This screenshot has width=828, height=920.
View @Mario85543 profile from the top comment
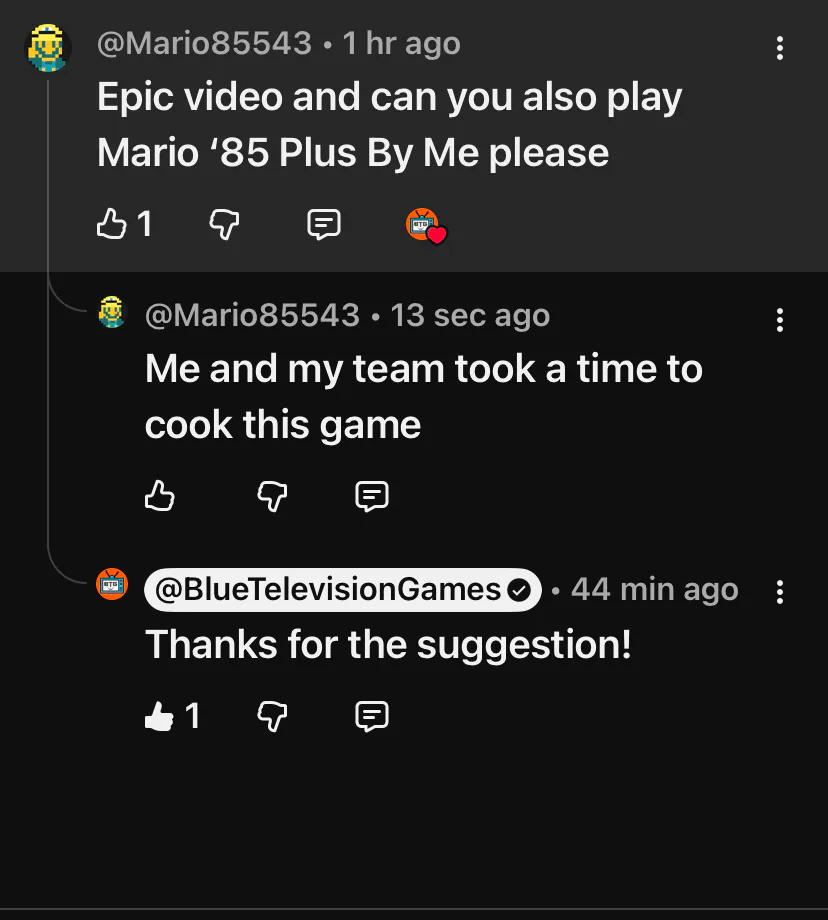[204, 44]
